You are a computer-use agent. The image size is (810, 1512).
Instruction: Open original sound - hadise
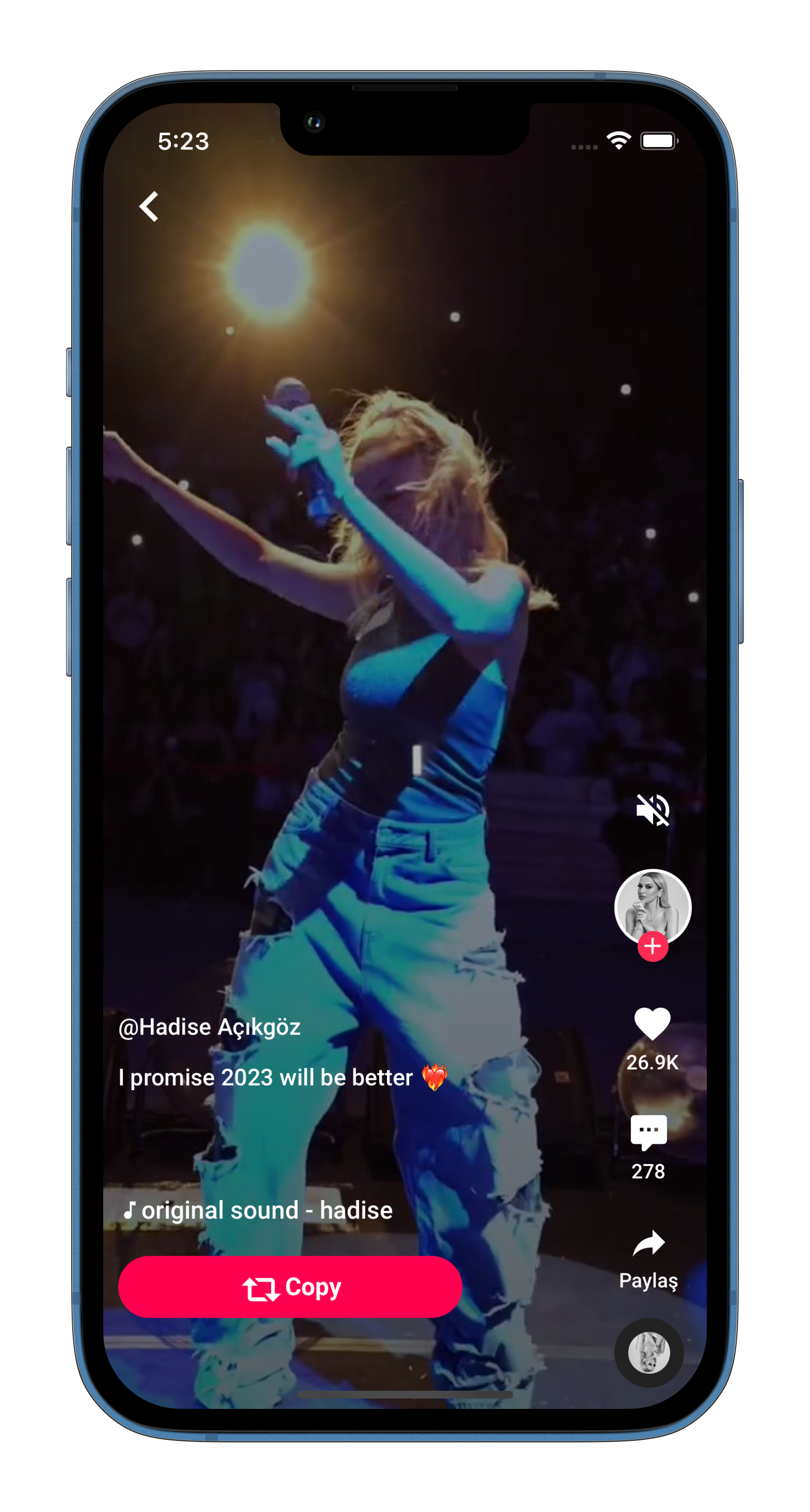coord(258,1210)
